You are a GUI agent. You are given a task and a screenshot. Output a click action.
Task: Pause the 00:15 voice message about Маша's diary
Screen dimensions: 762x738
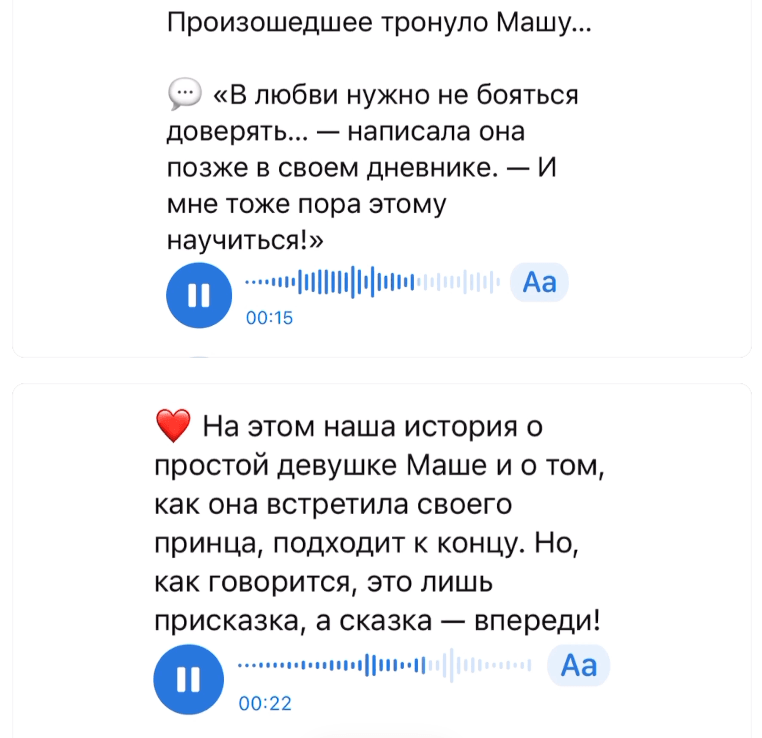tap(198, 294)
